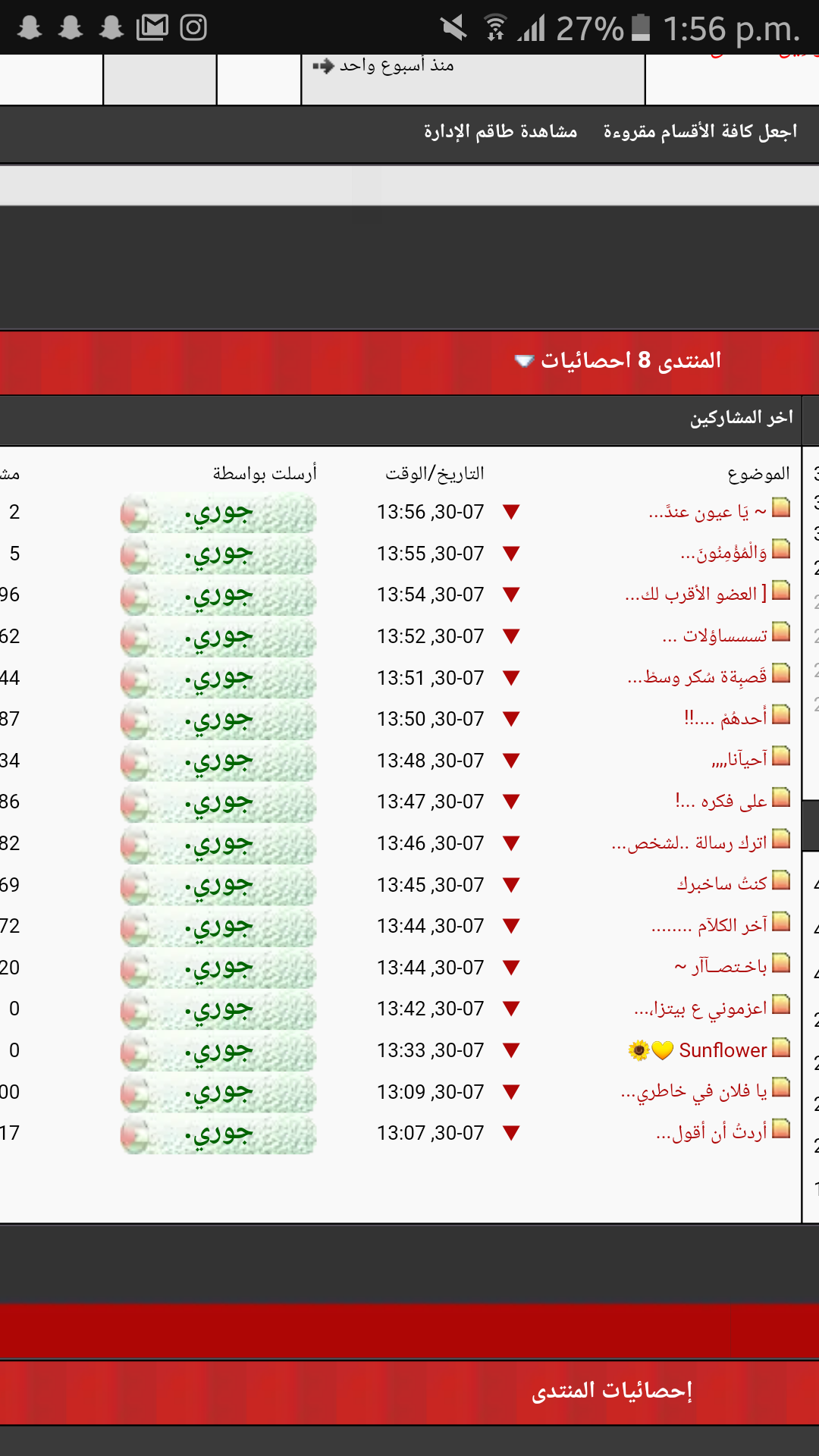The width and height of the screenshot is (819, 1456).
Task: Open the topic '] العضو الأقرب لك...'
Action: (x=695, y=595)
